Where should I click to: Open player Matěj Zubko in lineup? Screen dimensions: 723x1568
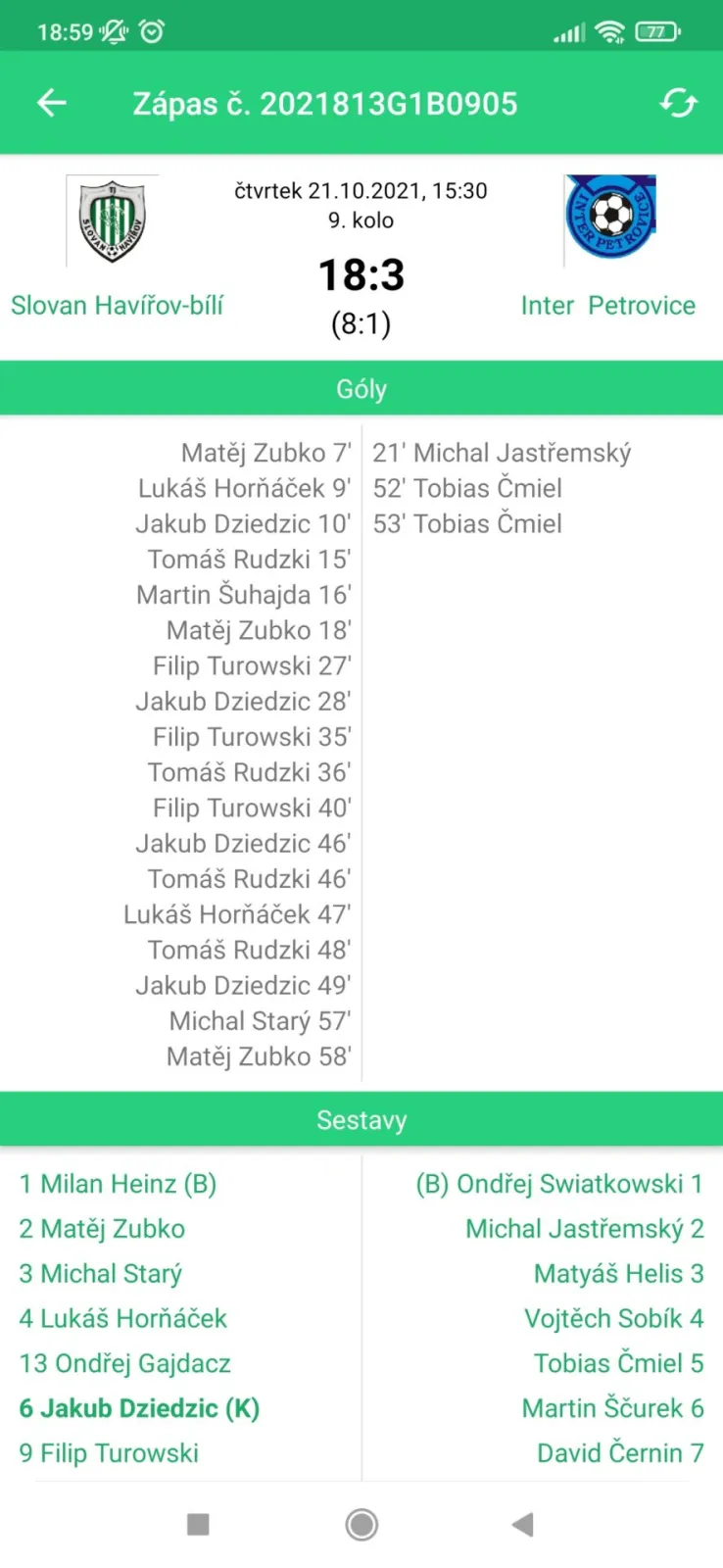[102, 1229]
